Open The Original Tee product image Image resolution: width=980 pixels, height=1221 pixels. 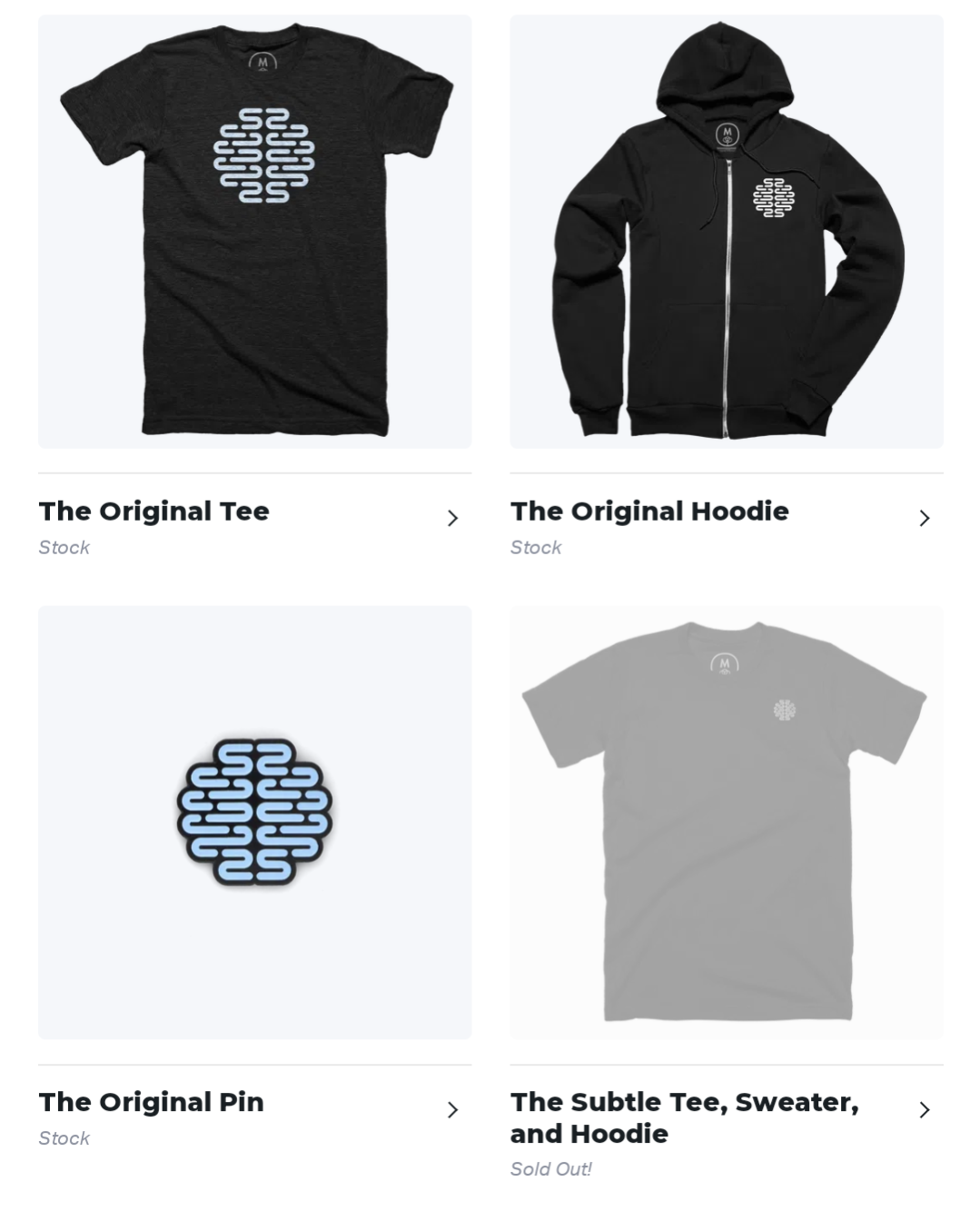[254, 231]
